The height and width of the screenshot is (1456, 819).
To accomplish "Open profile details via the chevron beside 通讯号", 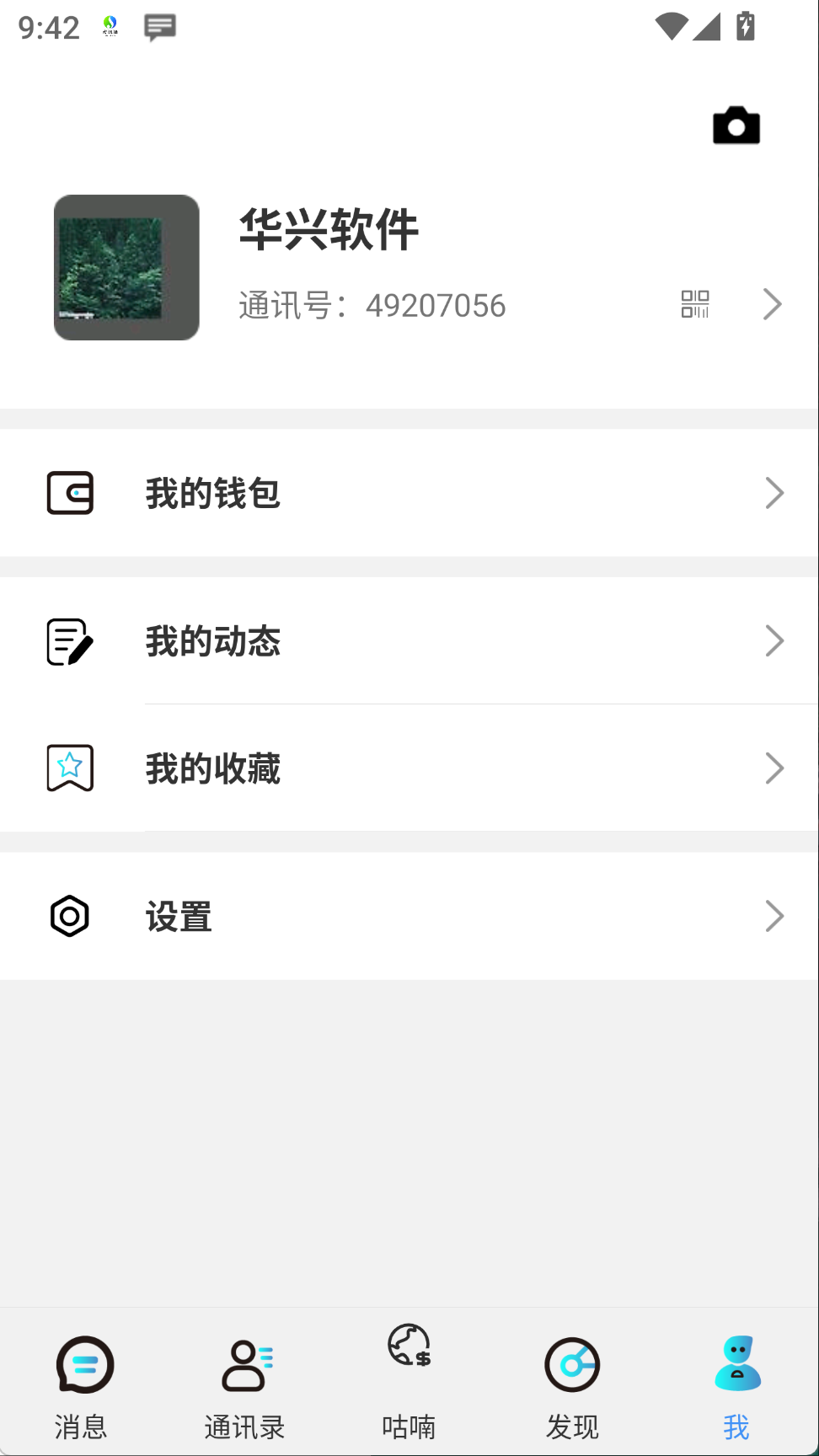I will click(772, 304).
